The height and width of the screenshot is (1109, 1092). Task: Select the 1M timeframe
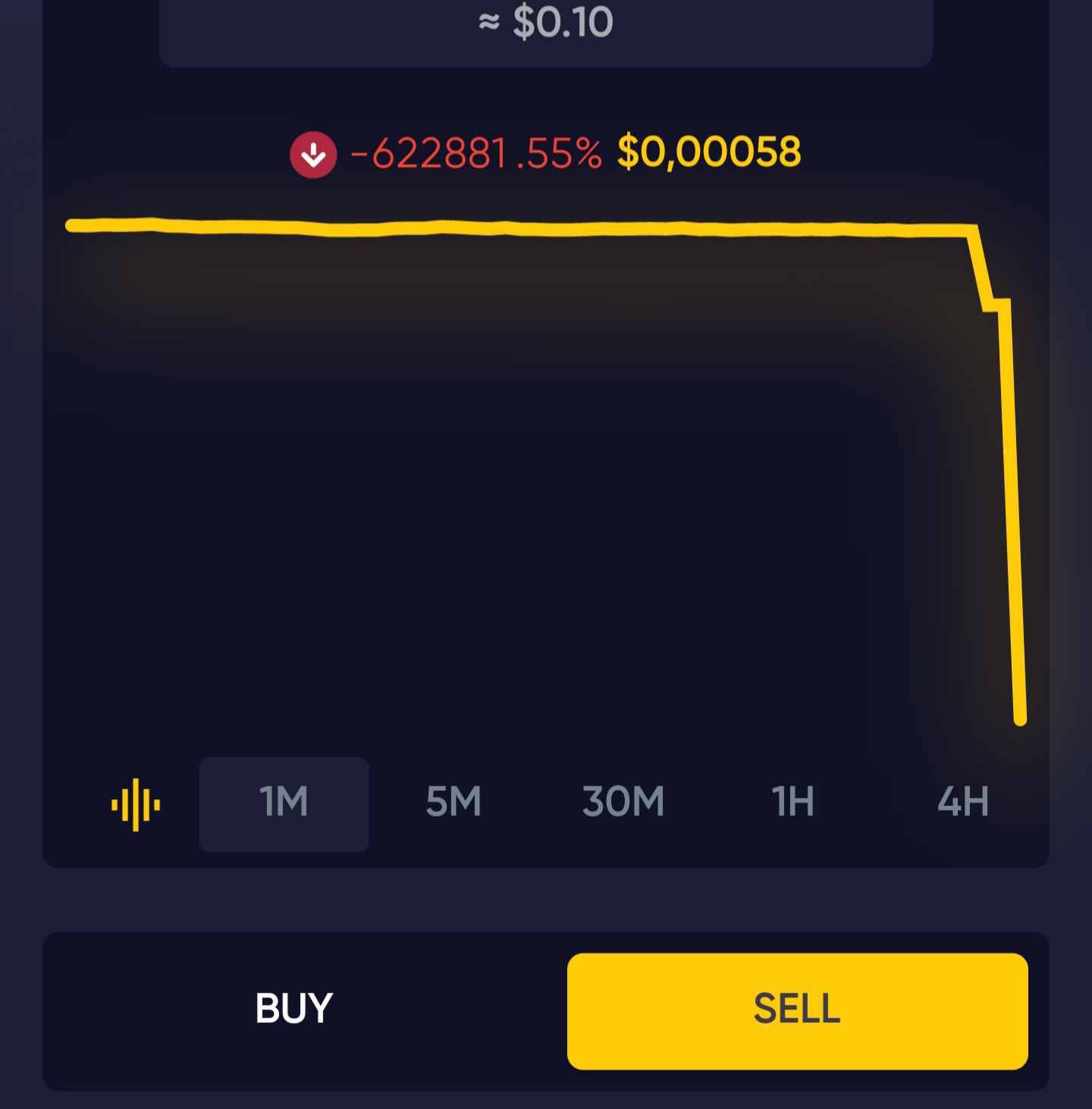pos(284,804)
